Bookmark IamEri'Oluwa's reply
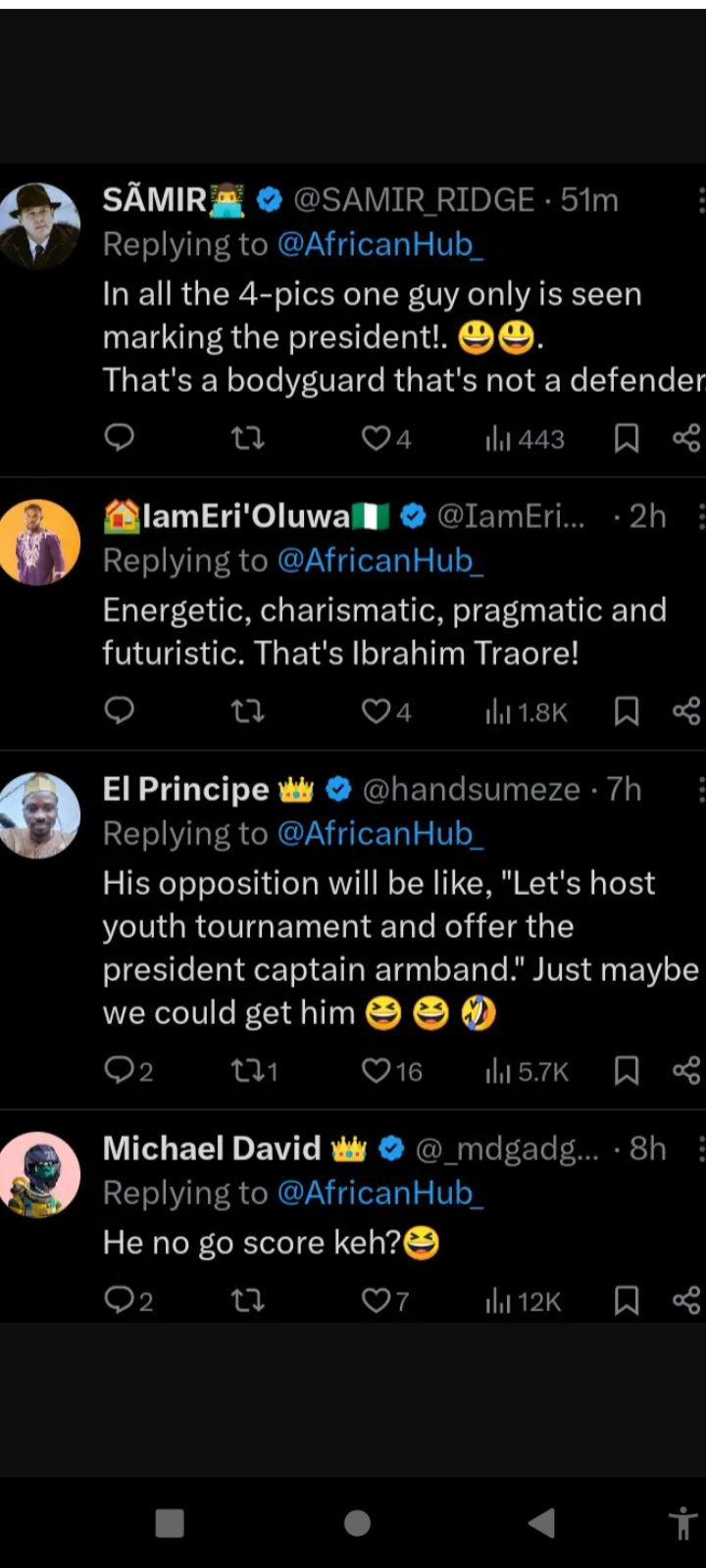The image size is (706, 1568). [x=627, y=711]
